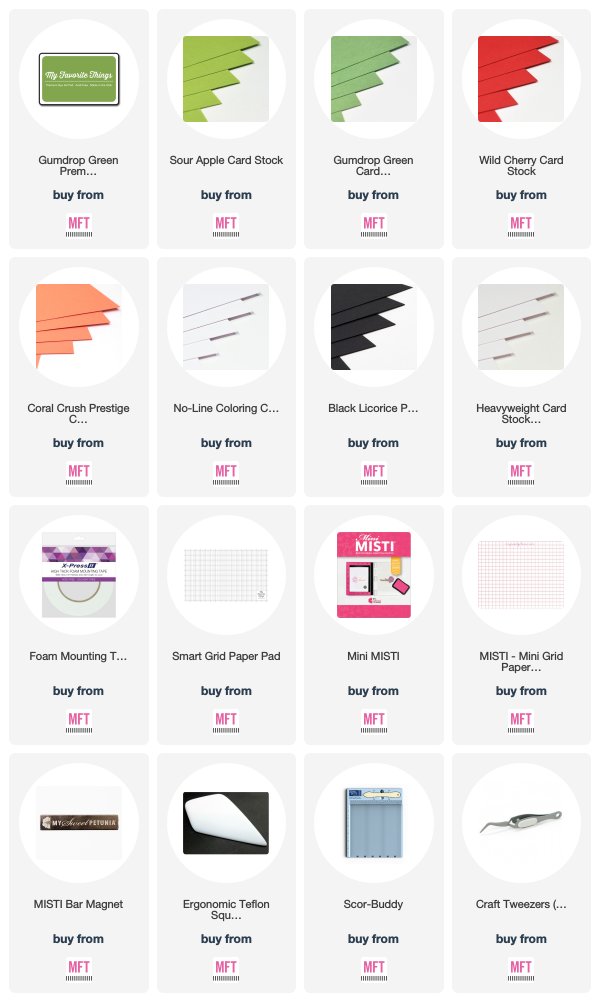Select the MISTI Bar Magnet product
The width and height of the screenshot is (600, 1008).
[x=78, y=873]
